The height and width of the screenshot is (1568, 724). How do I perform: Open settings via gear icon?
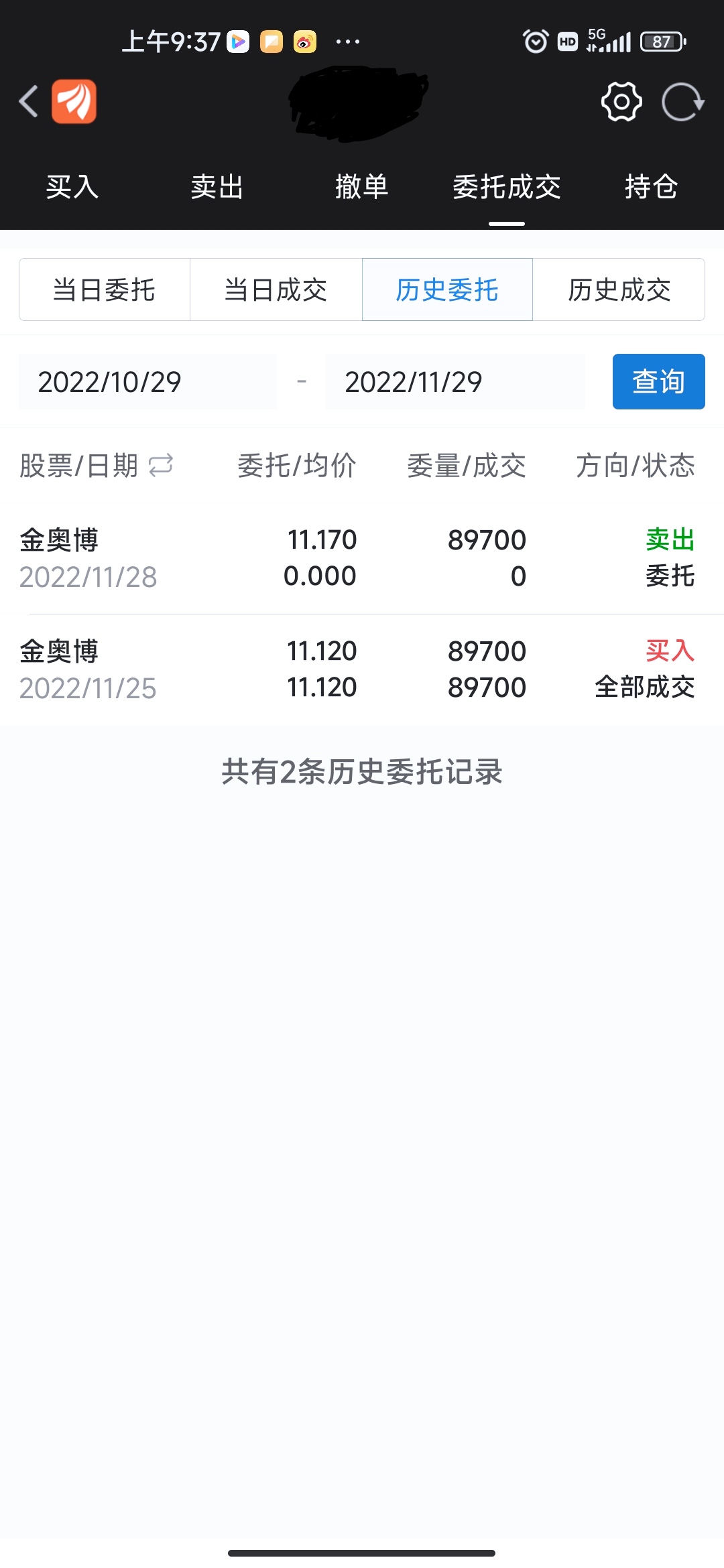[620, 101]
